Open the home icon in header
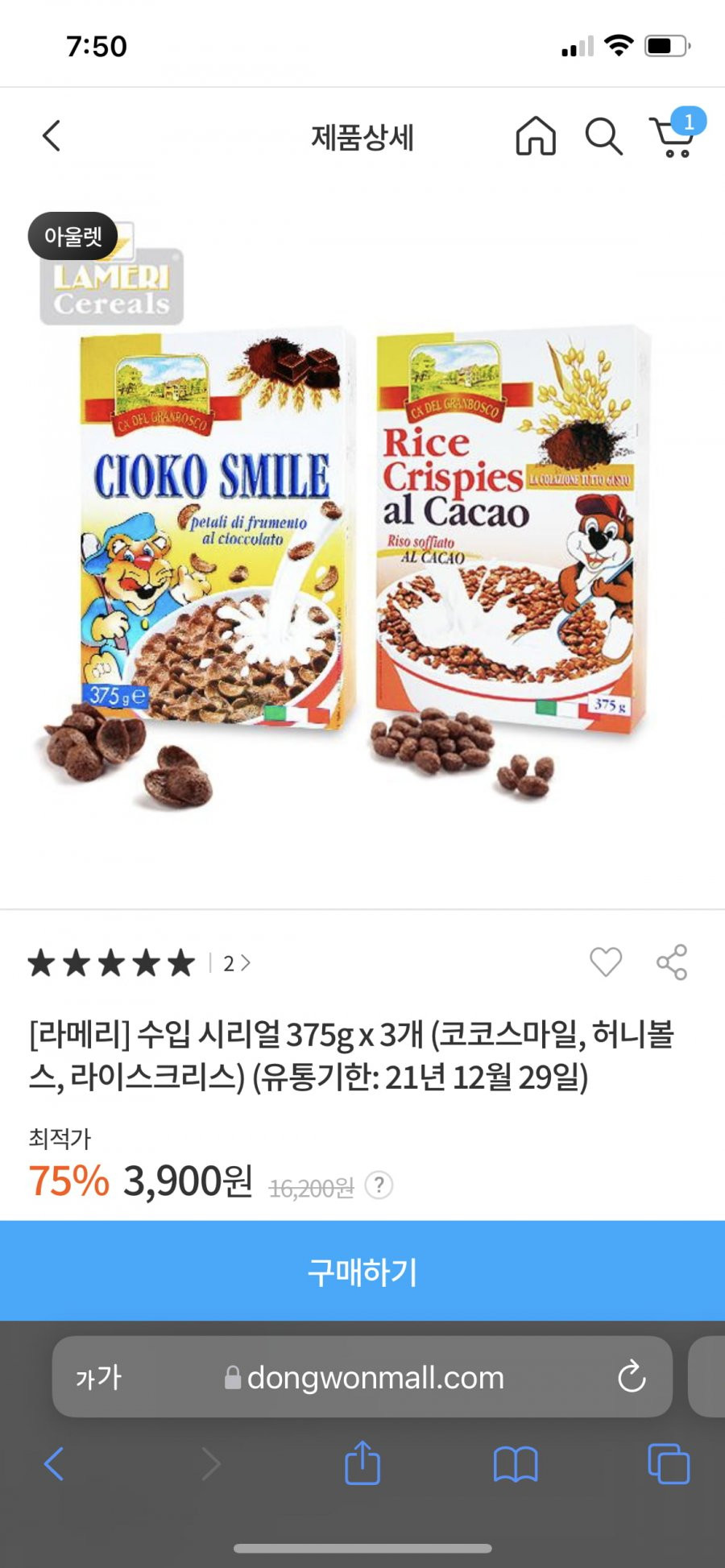The height and width of the screenshot is (1568, 725). pyautogui.click(x=536, y=136)
